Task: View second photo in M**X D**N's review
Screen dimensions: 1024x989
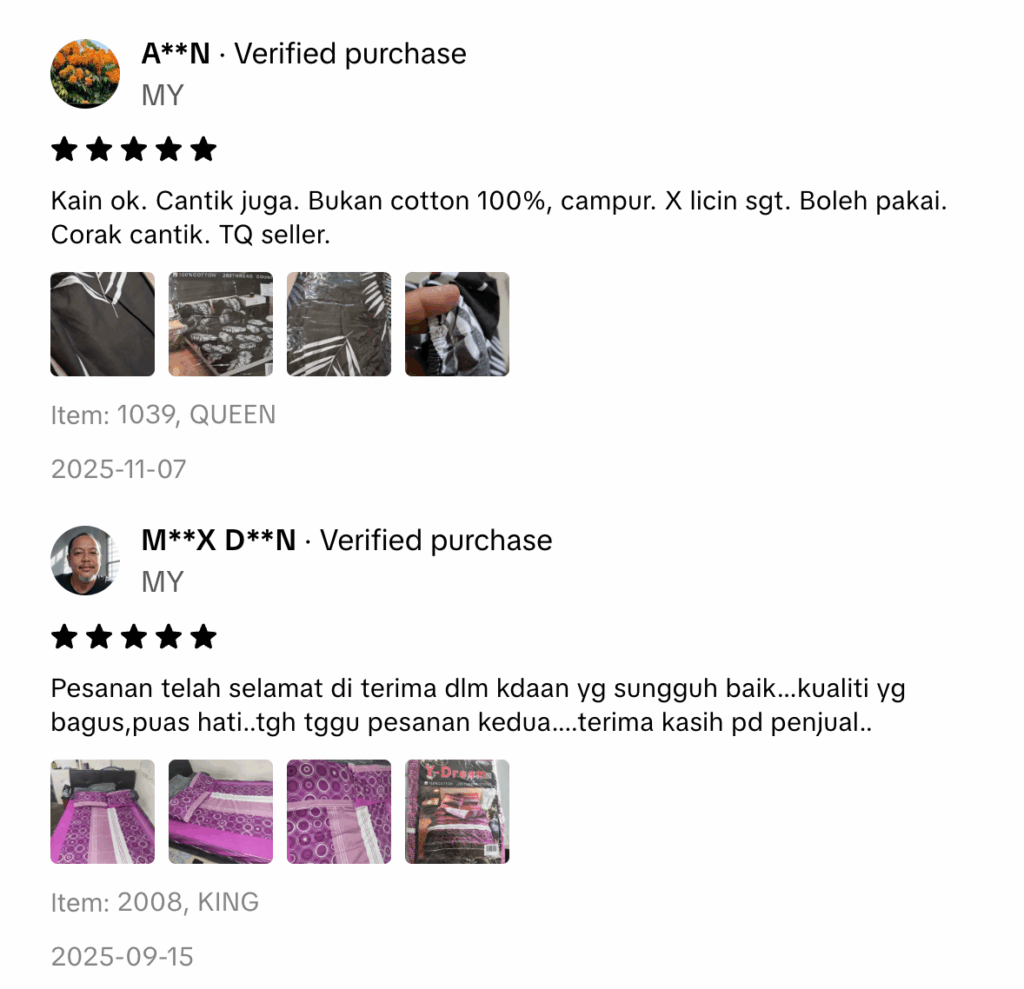Action: (x=220, y=811)
